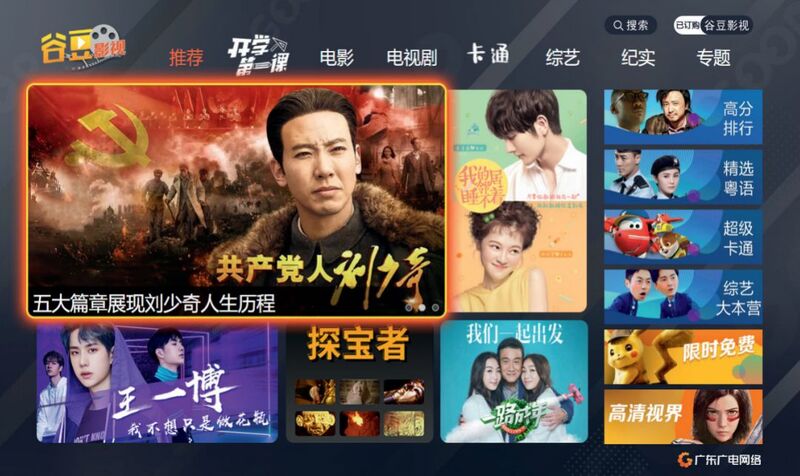This screenshot has width=800, height=476.
Task: Select the 专题 tab
Action: click(x=714, y=57)
